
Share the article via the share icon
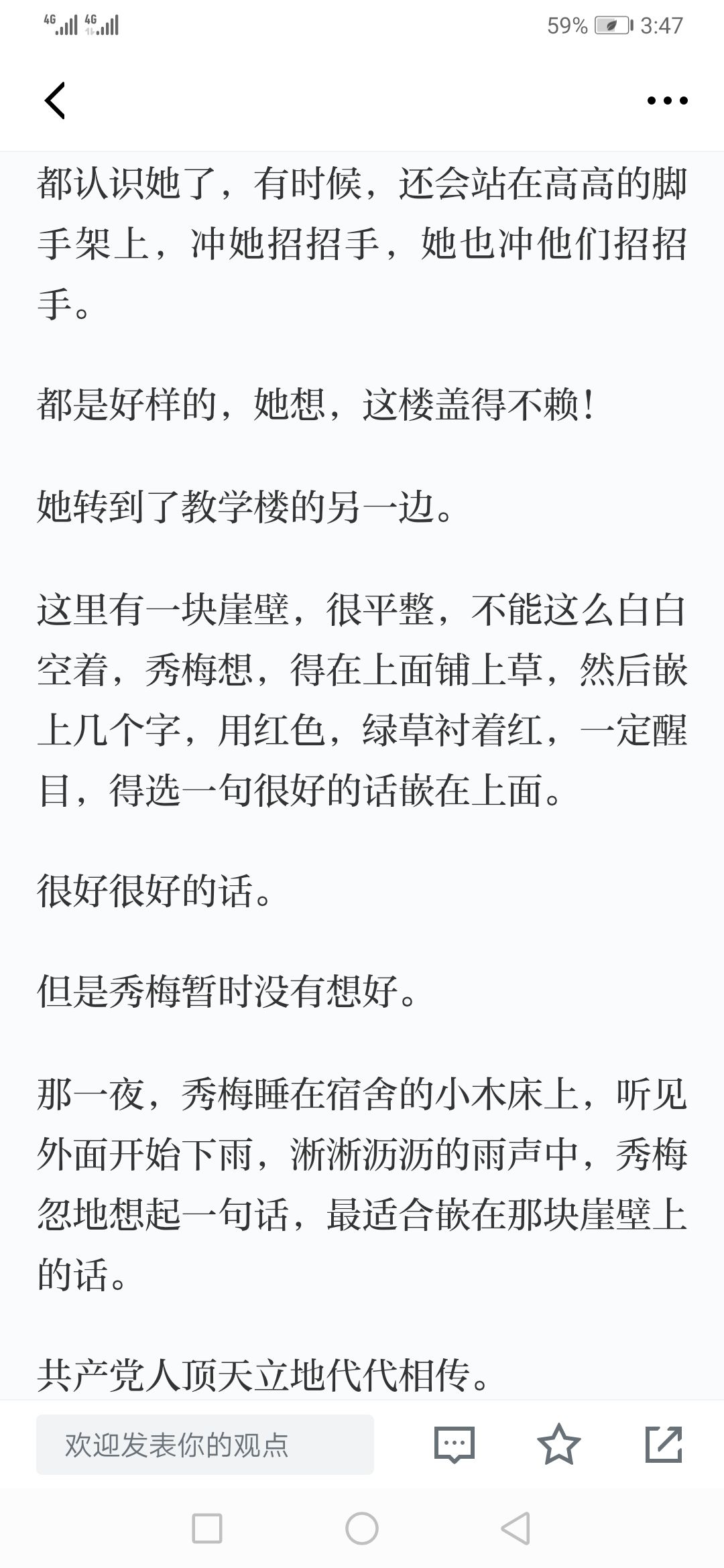(x=664, y=1444)
